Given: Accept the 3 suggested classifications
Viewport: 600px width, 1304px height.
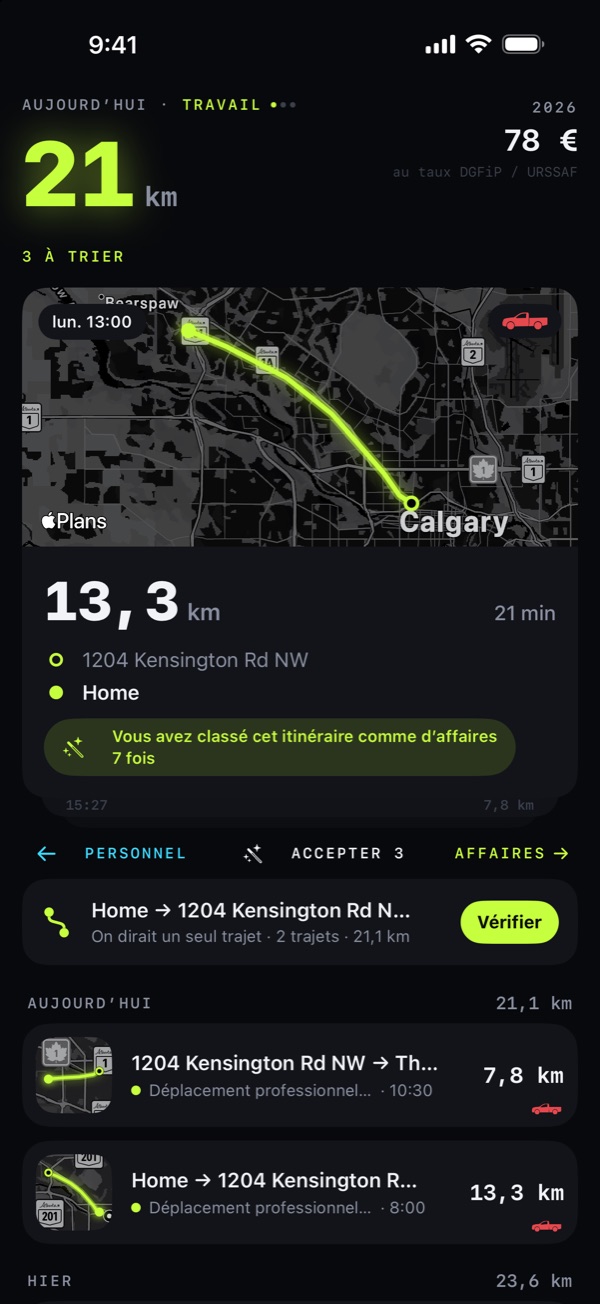Looking at the screenshot, I should tap(323, 853).
